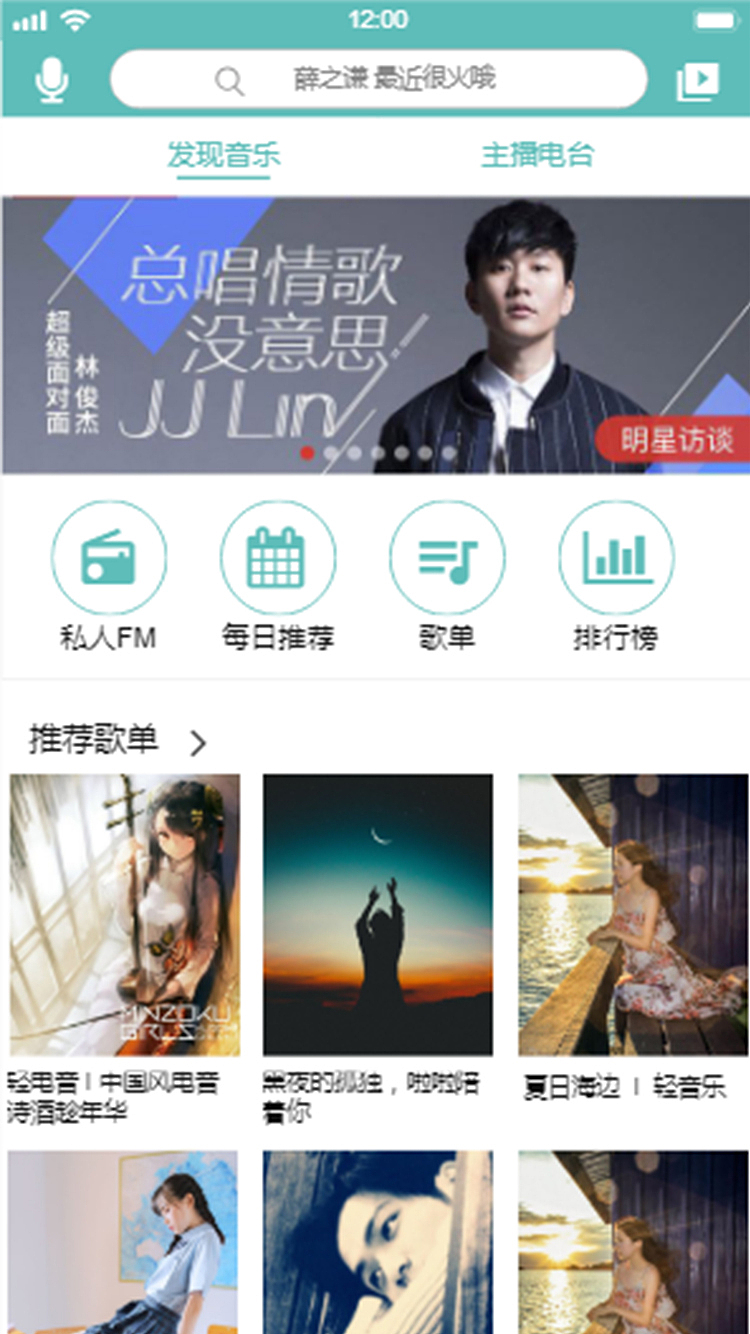Open the 歌单 playlist icon
The width and height of the screenshot is (750, 1334).
[448, 557]
